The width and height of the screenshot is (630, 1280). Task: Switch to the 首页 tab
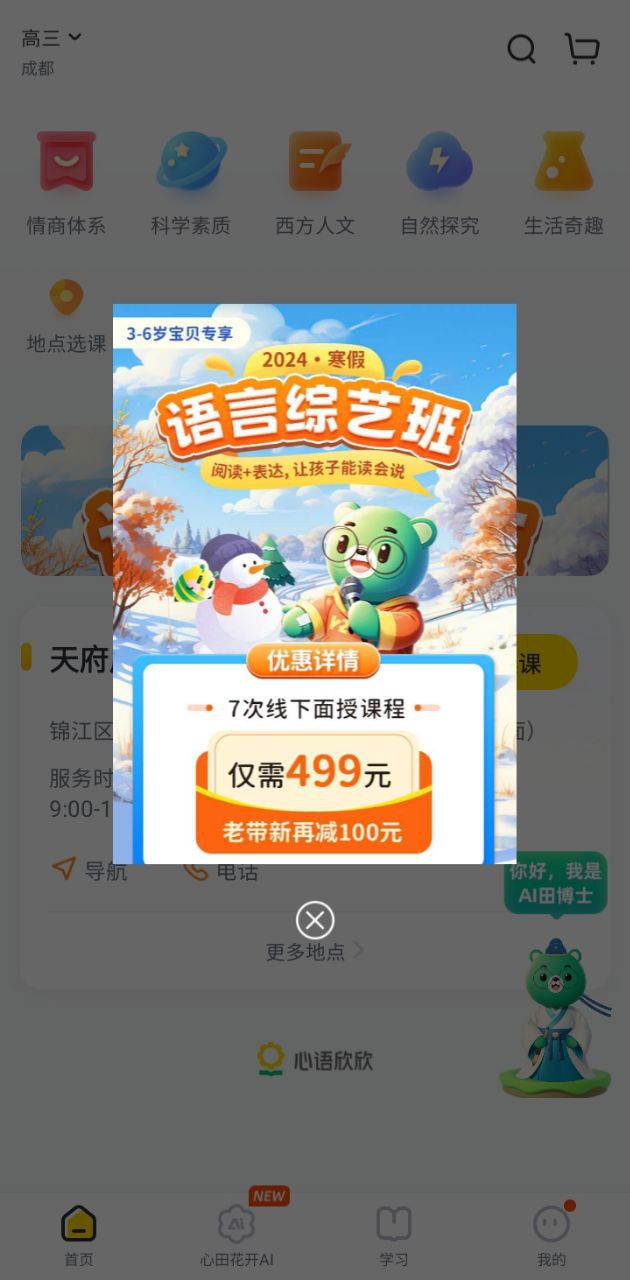(79, 1236)
